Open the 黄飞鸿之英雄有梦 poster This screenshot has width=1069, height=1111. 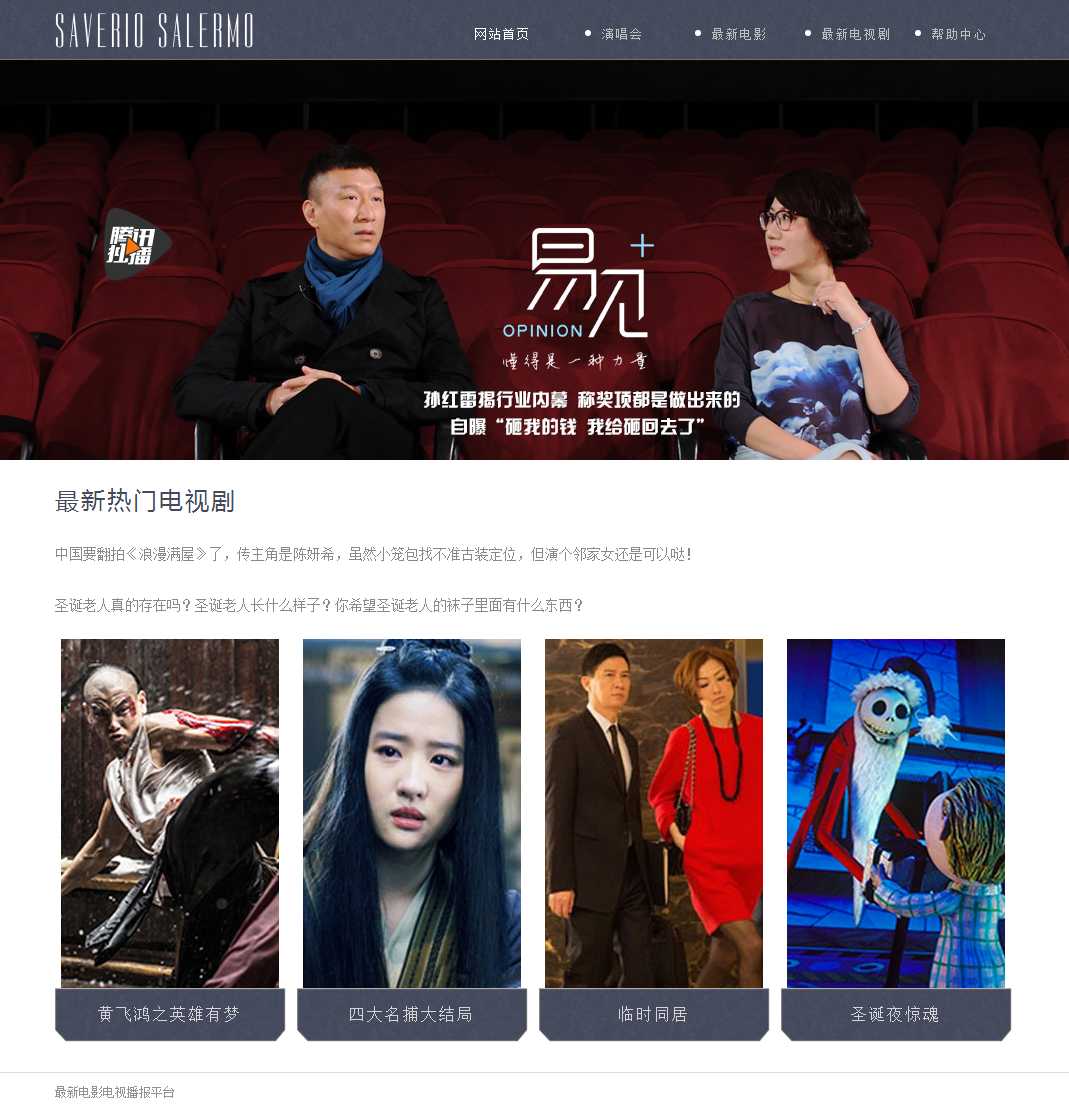(170, 813)
